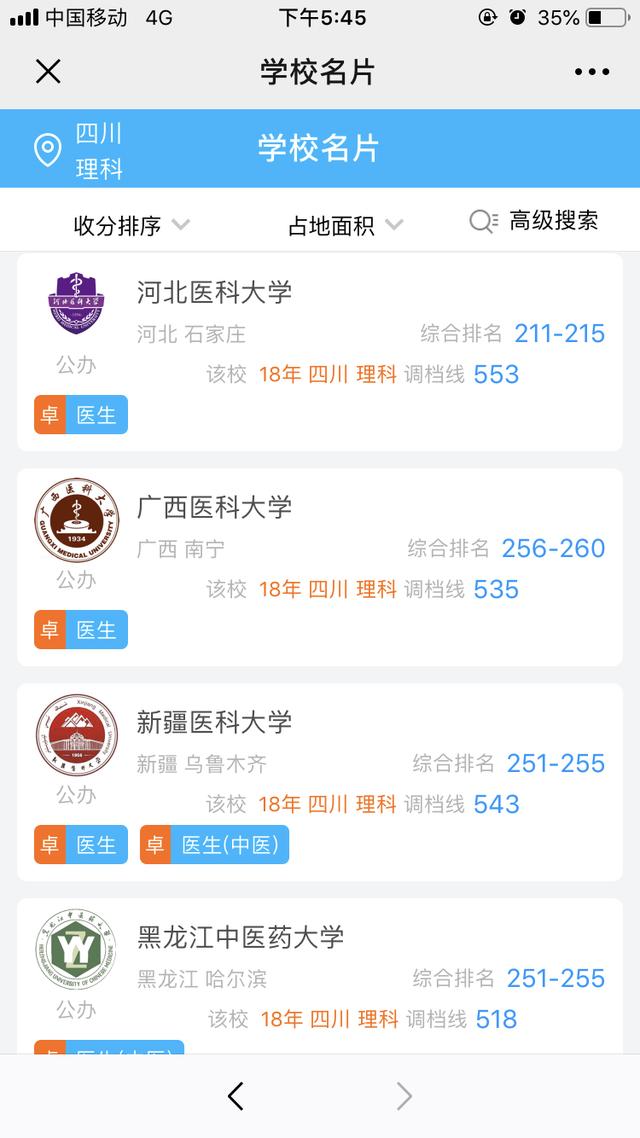Viewport: 640px width, 1138px height.
Task: Open the three-dot overflow menu
Action: (592, 71)
